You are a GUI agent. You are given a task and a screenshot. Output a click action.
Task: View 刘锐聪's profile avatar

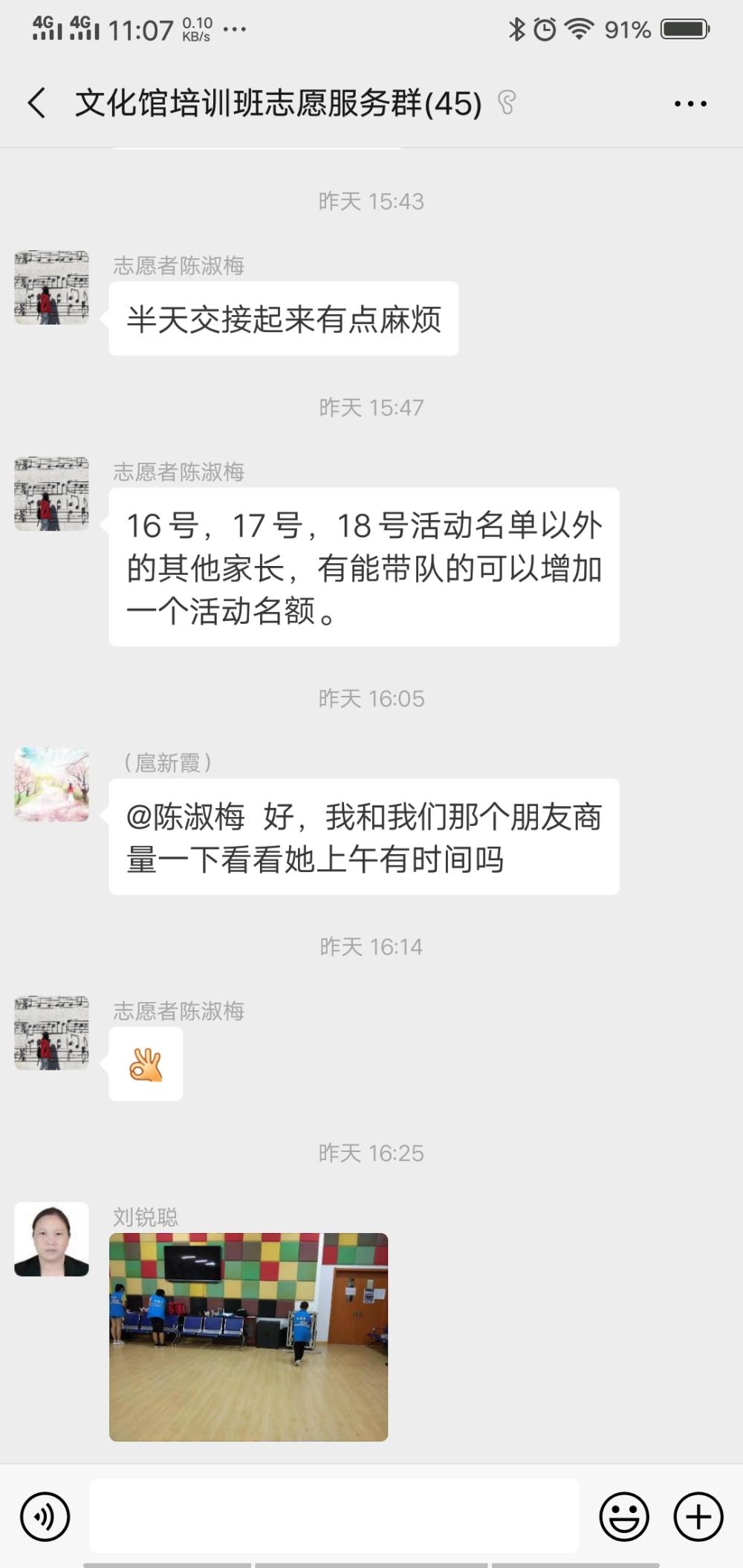click(52, 1239)
